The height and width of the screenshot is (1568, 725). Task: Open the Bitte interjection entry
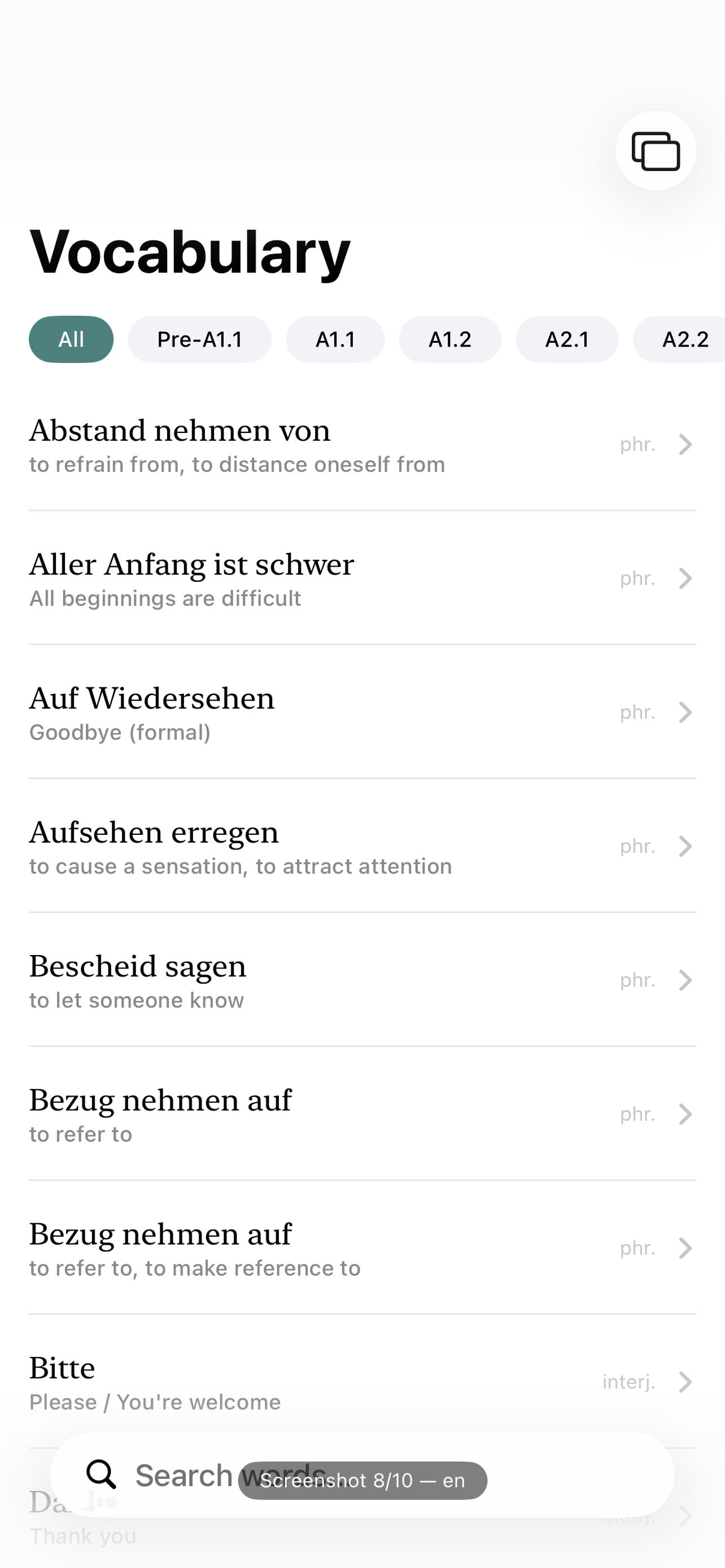362,1382
